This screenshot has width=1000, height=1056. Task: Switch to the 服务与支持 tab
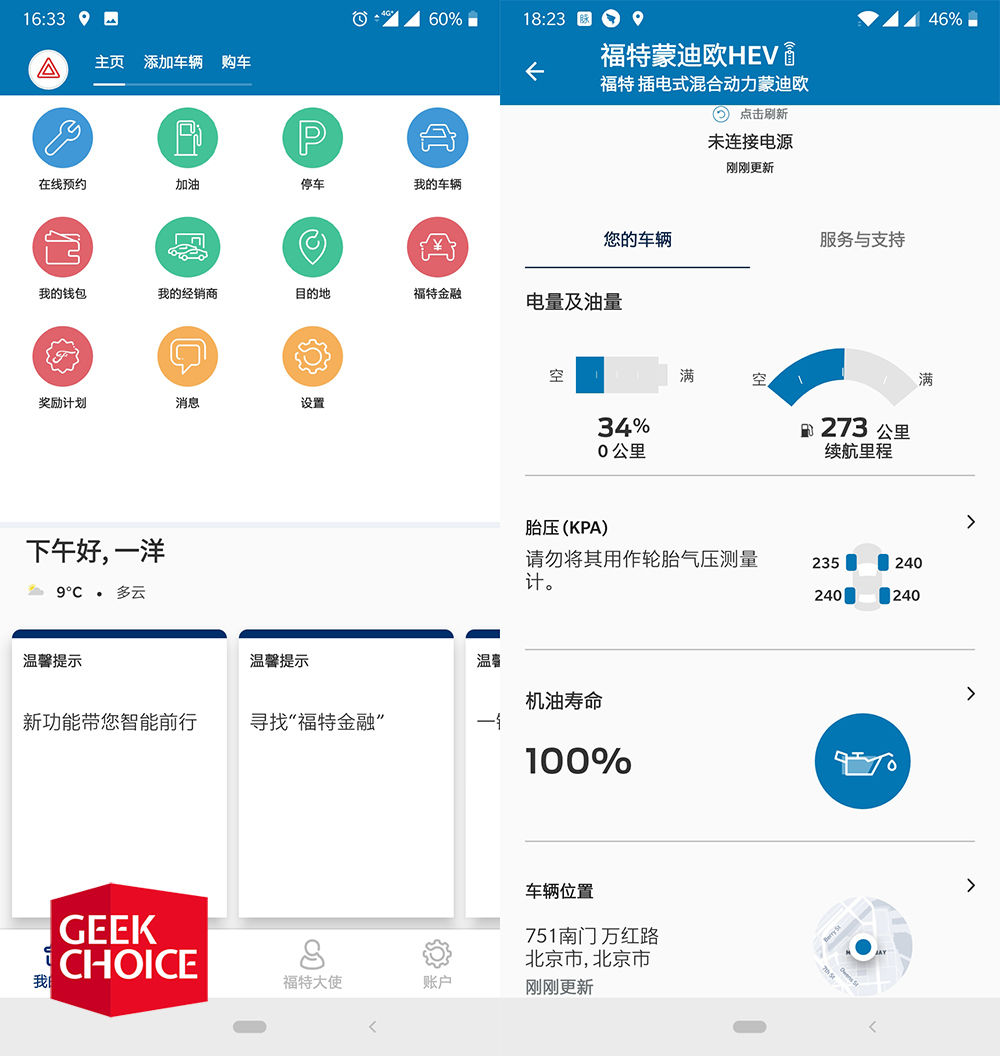[861, 240]
